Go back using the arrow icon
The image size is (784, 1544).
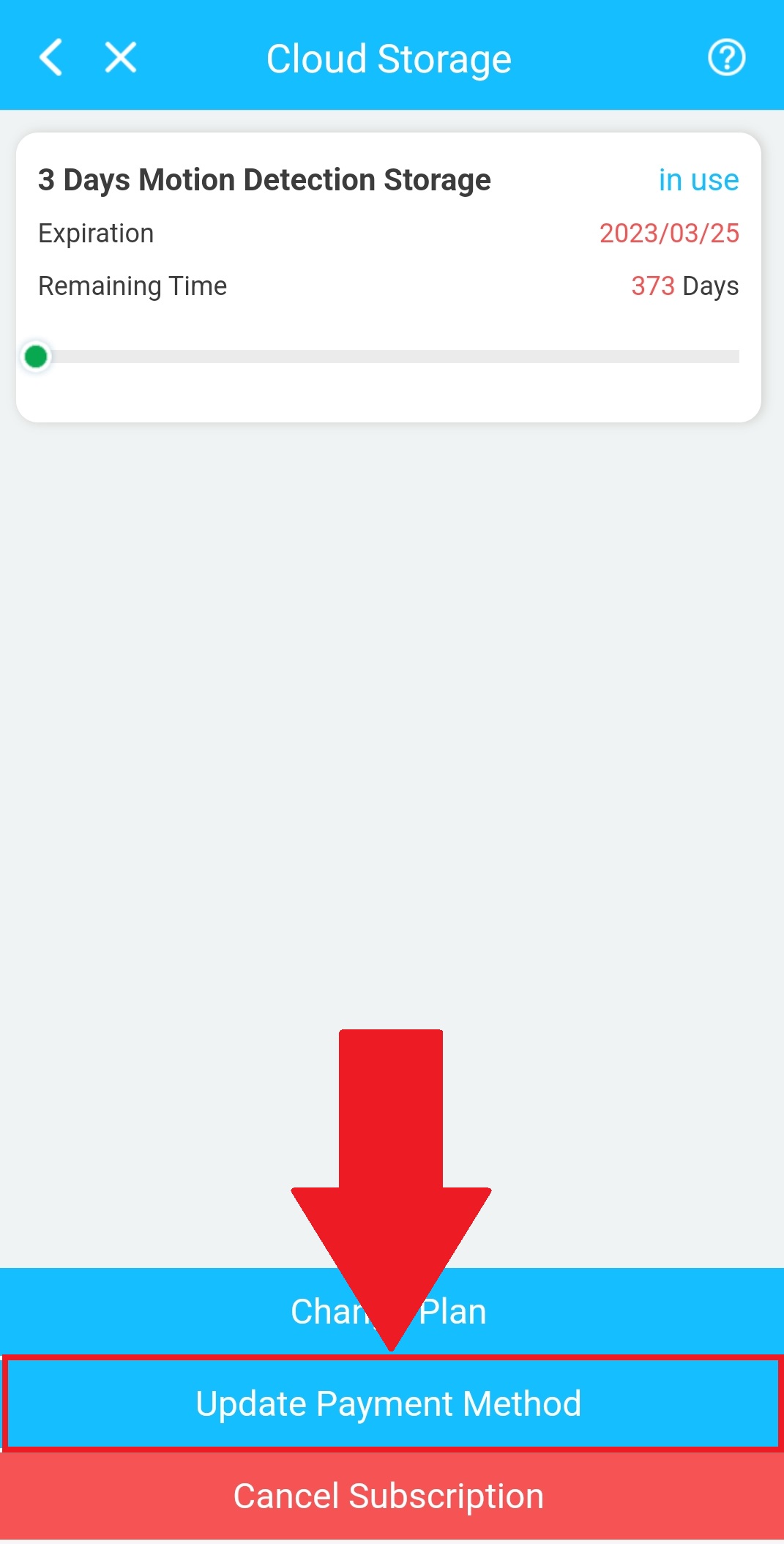51,57
